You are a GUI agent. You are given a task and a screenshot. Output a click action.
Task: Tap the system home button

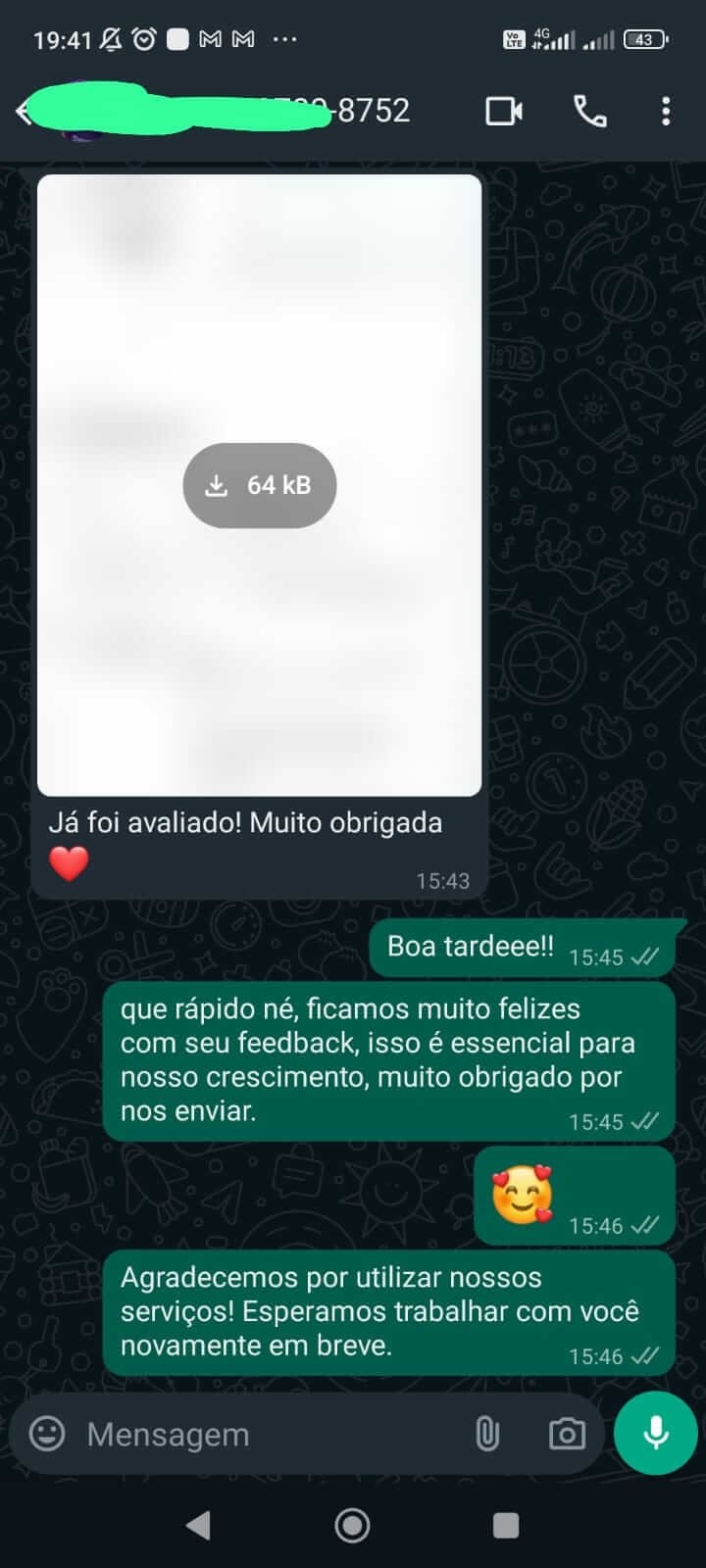(x=352, y=1525)
